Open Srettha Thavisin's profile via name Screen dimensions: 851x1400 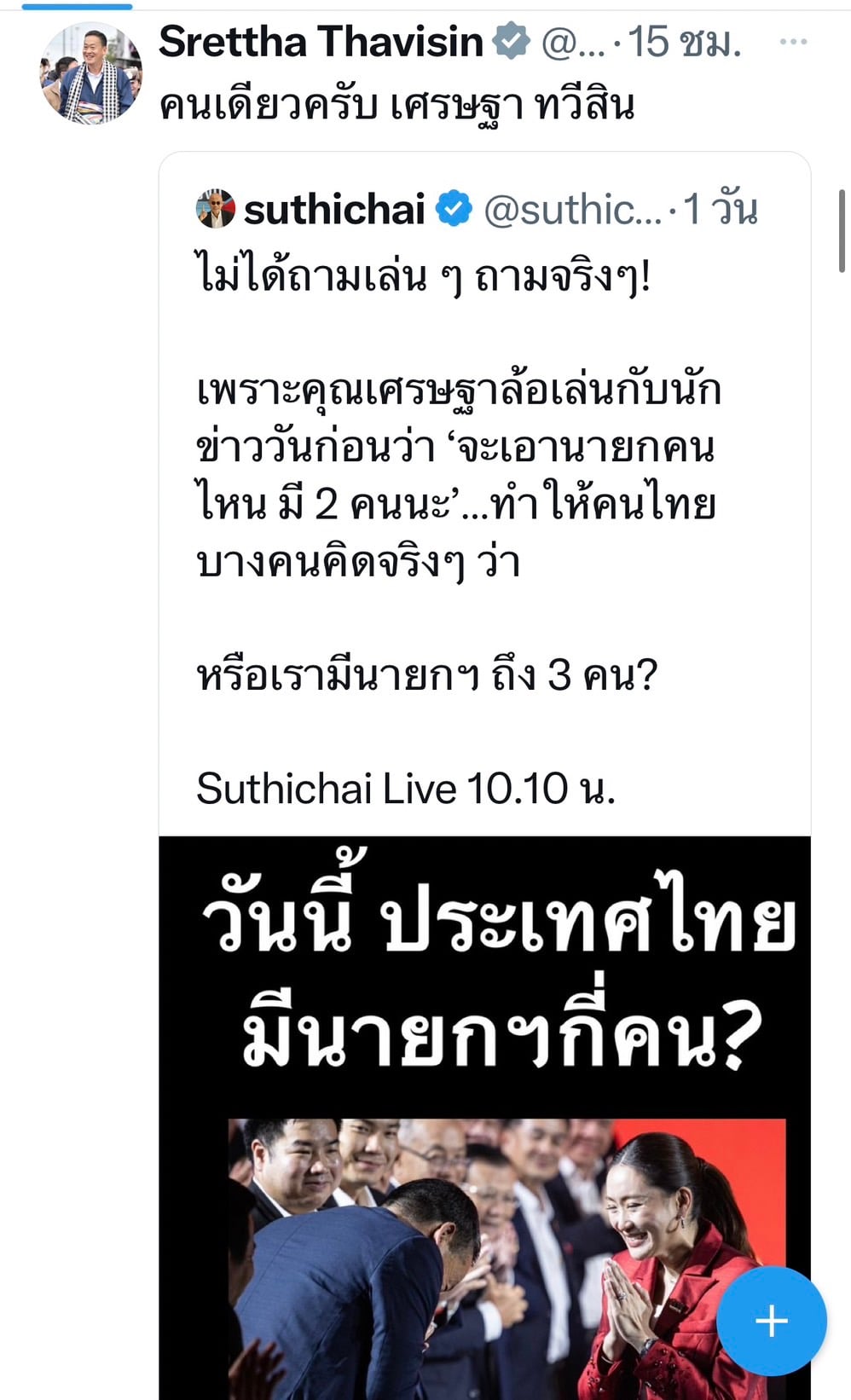pyautogui.click(x=321, y=42)
